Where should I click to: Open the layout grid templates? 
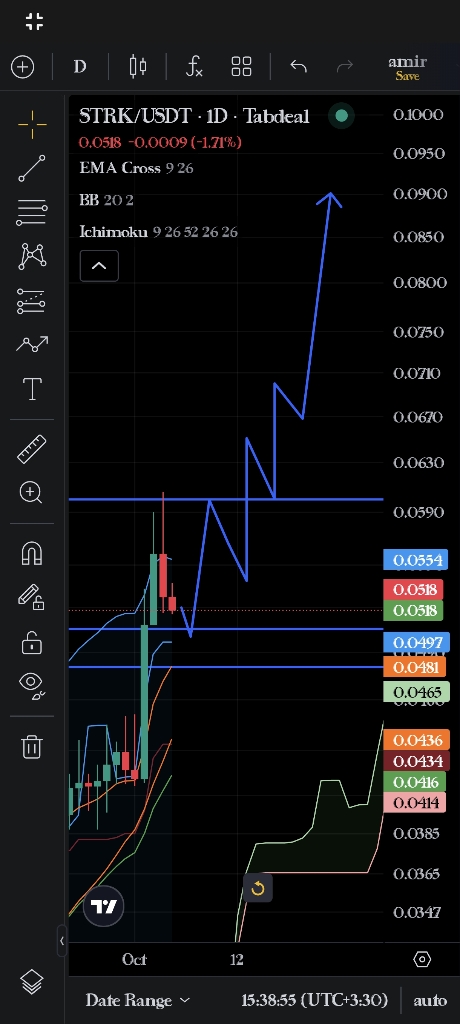[x=242, y=67]
